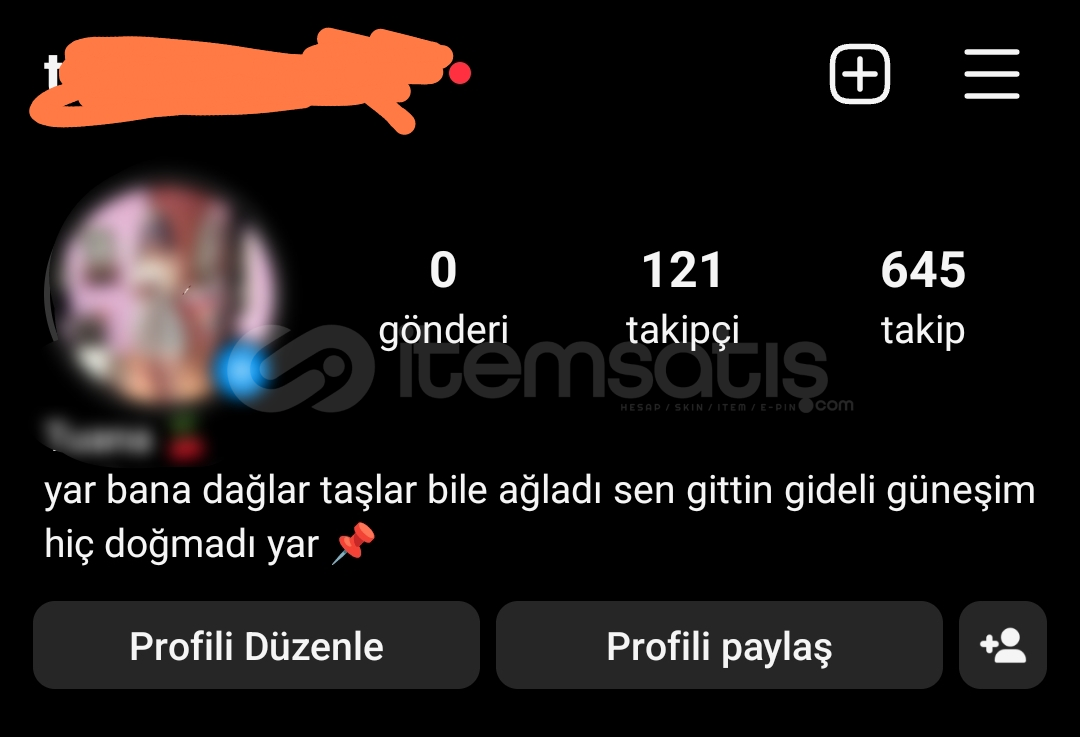
Task: View the 645 takip list
Action: 922,297
